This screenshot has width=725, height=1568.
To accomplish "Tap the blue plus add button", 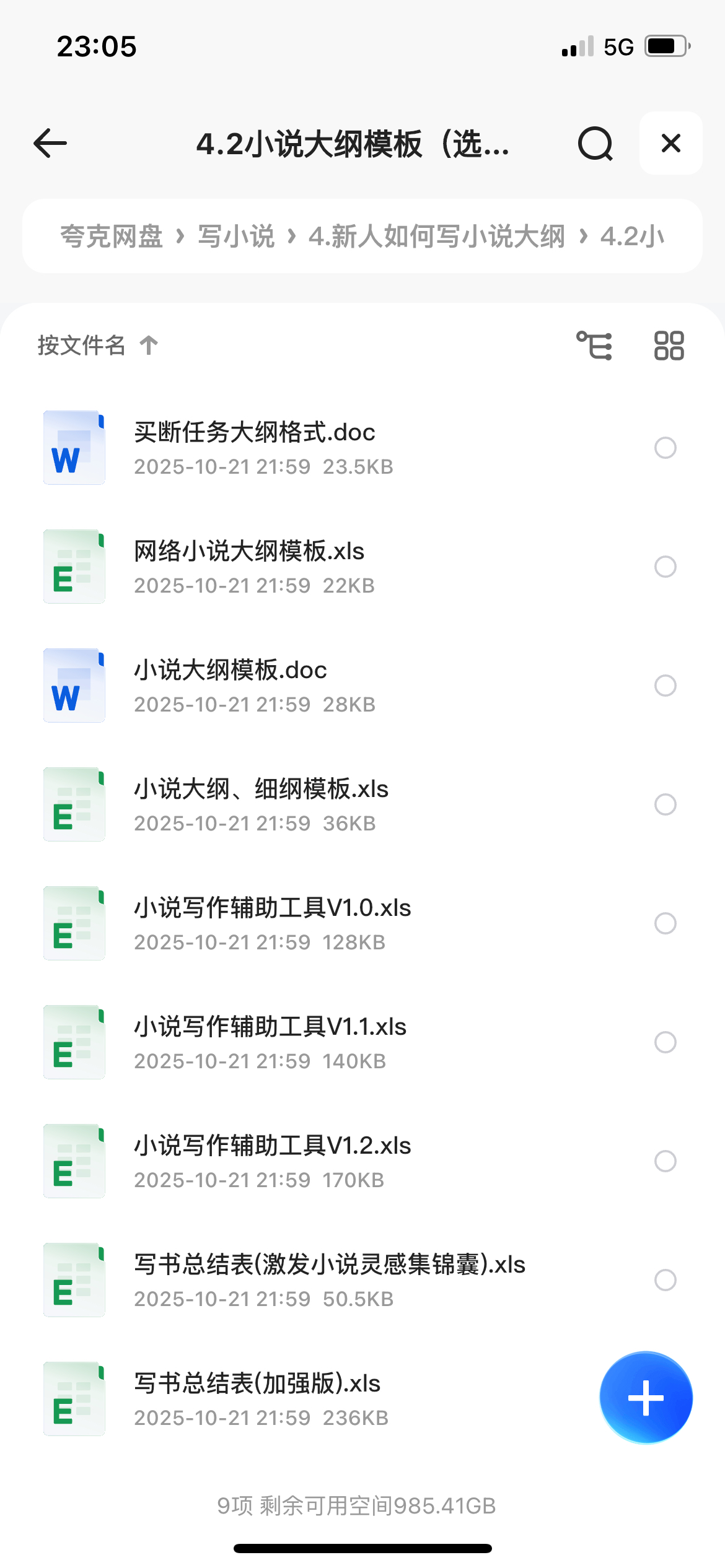I will pos(646,1398).
